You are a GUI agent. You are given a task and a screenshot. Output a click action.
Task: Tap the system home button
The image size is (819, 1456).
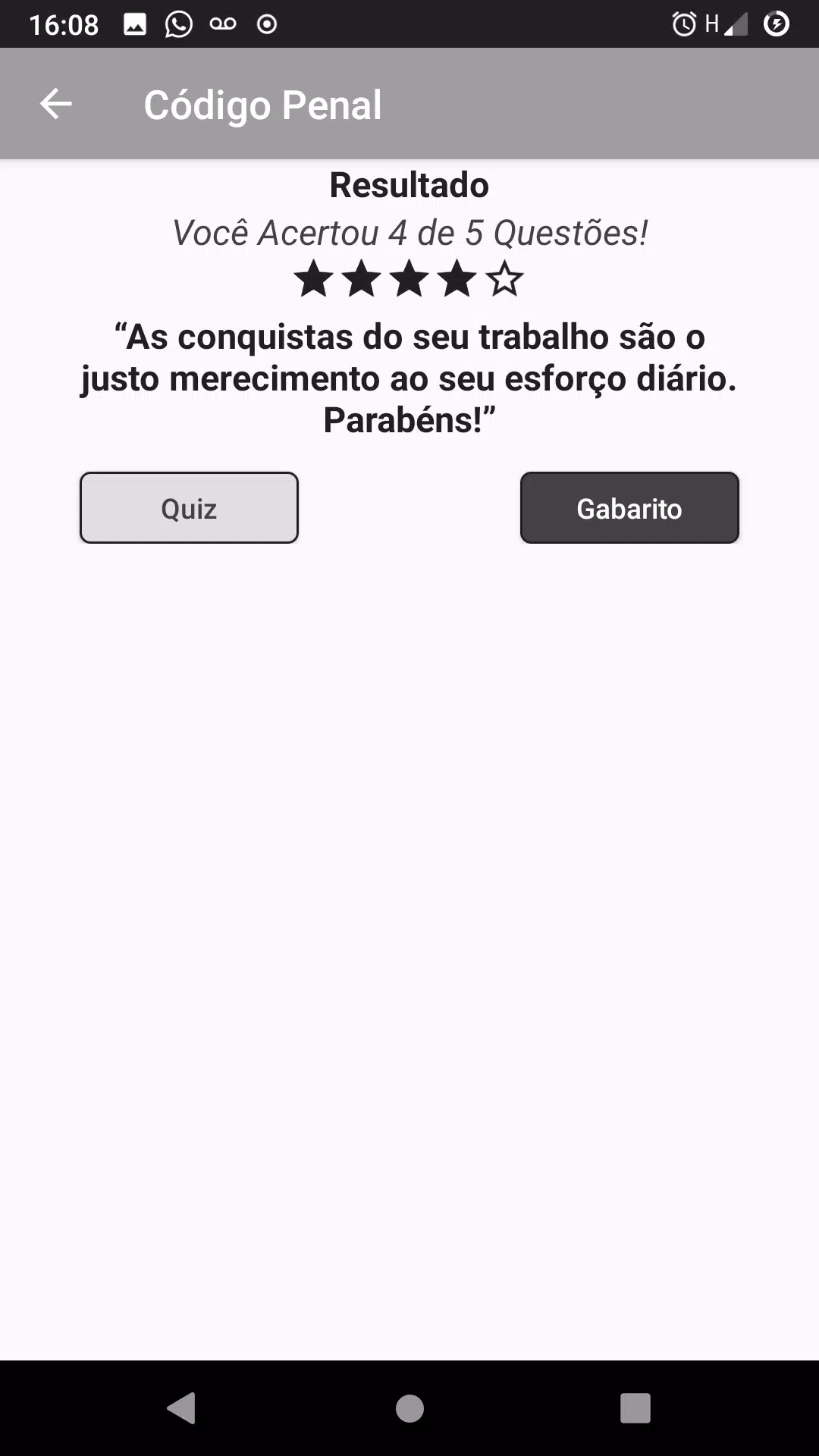[x=409, y=1408]
